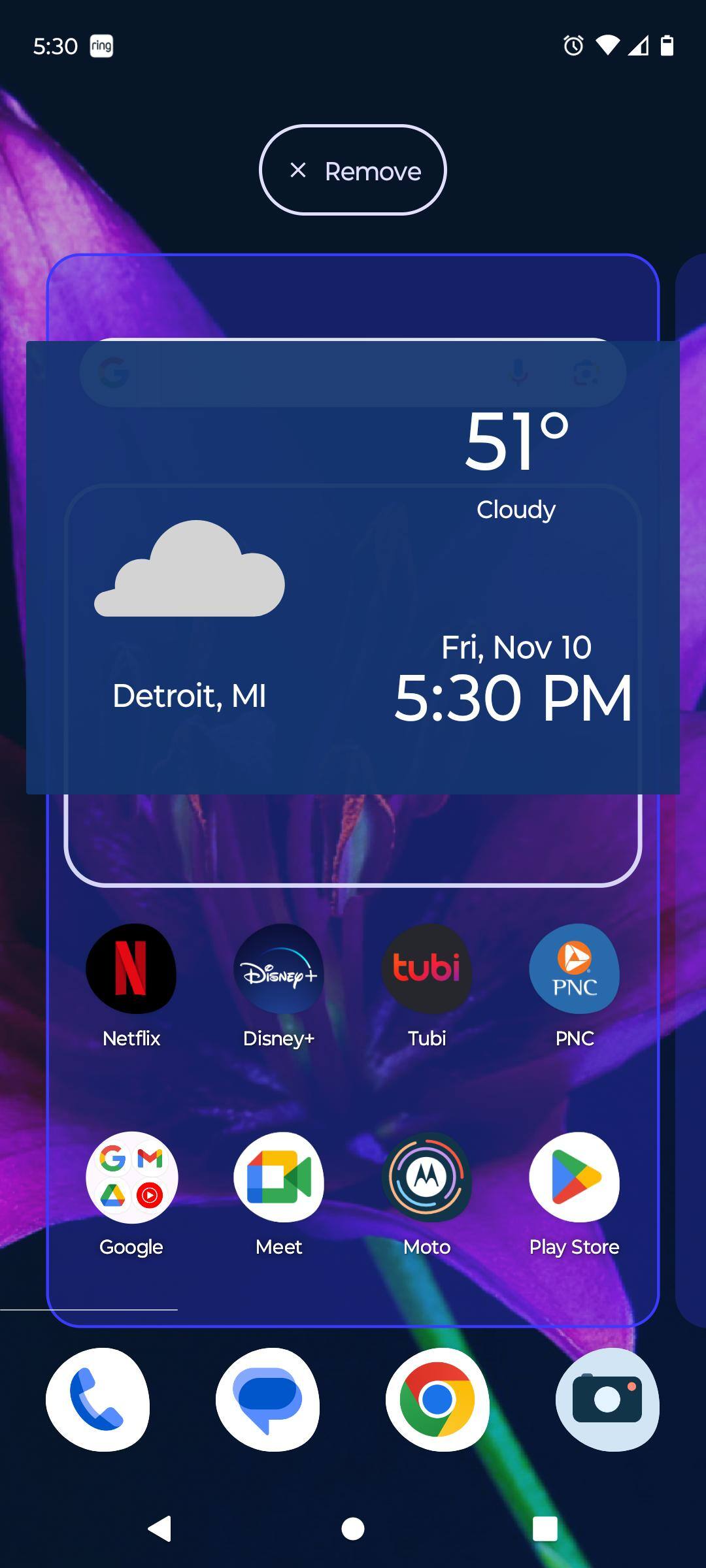Launch Google Meet
Viewport: 706px width, 1568px height.
(x=278, y=1177)
